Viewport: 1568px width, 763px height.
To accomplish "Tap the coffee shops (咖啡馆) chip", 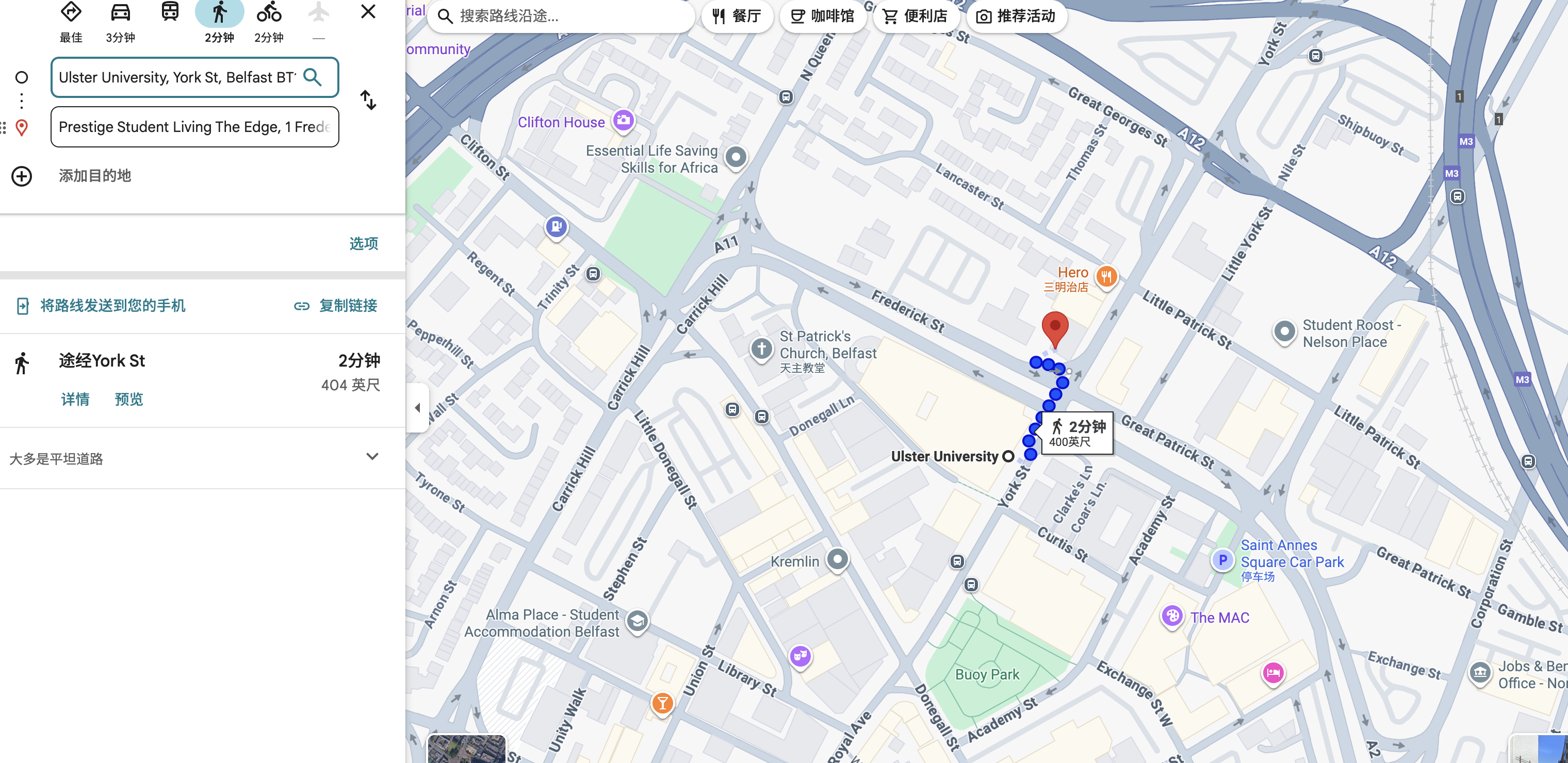I will tap(822, 16).
